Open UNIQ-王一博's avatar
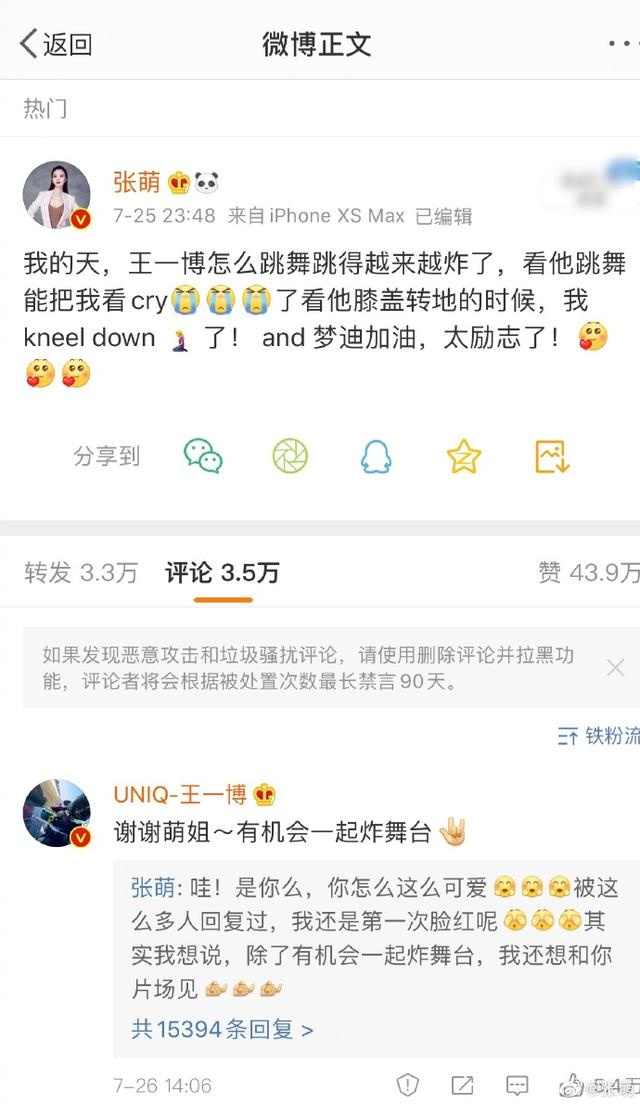Screen dimensions: 640x1104 [x=58, y=813]
